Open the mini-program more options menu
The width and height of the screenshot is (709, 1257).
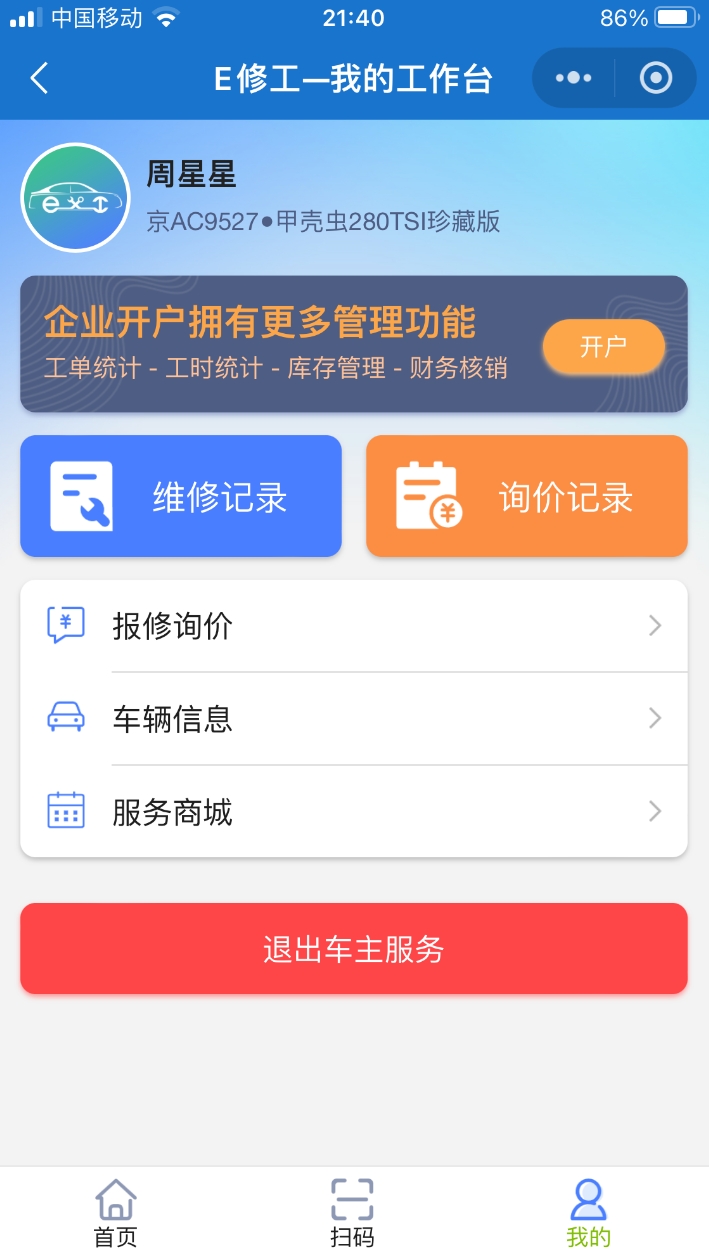pyautogui.click(x=573, y=78)
